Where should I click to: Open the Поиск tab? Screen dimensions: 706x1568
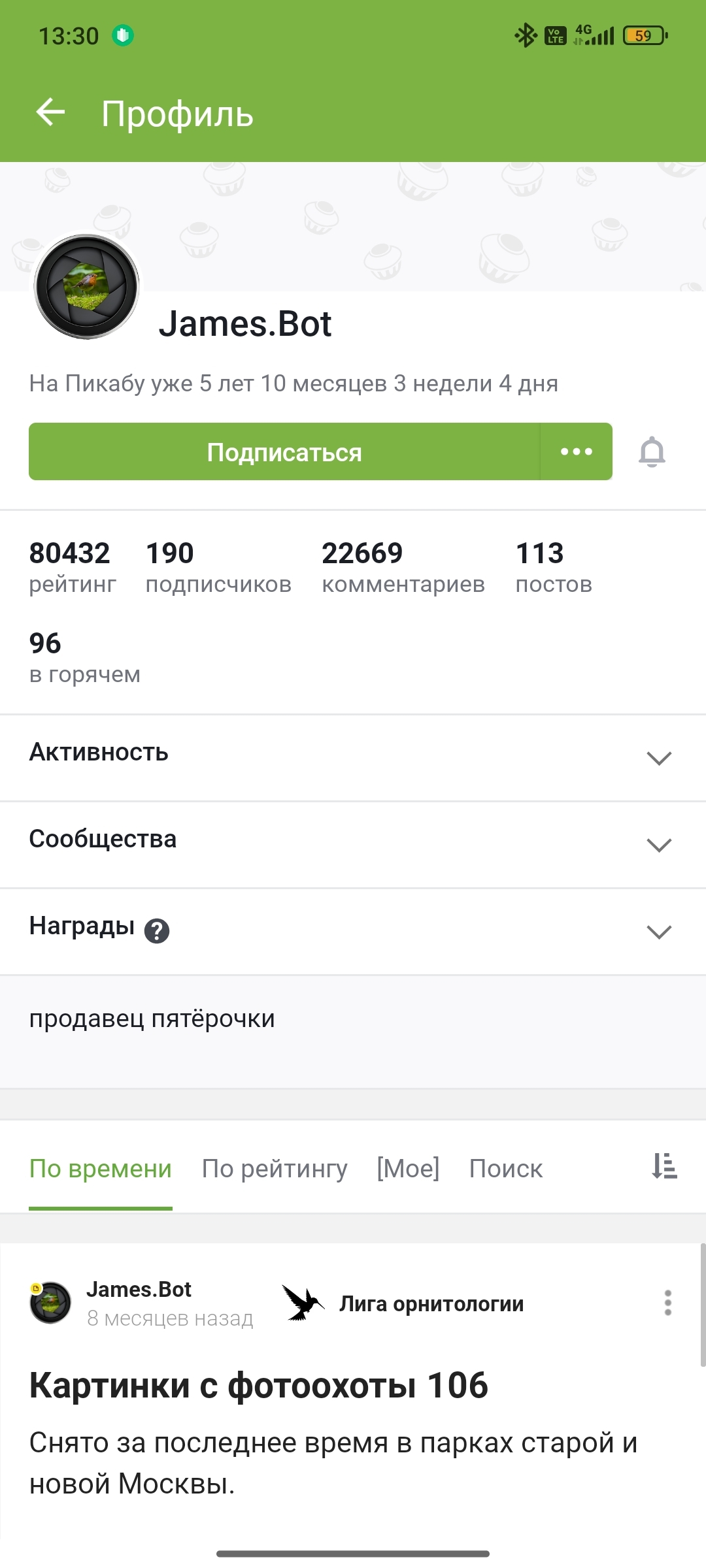[x=505, y=1169]
